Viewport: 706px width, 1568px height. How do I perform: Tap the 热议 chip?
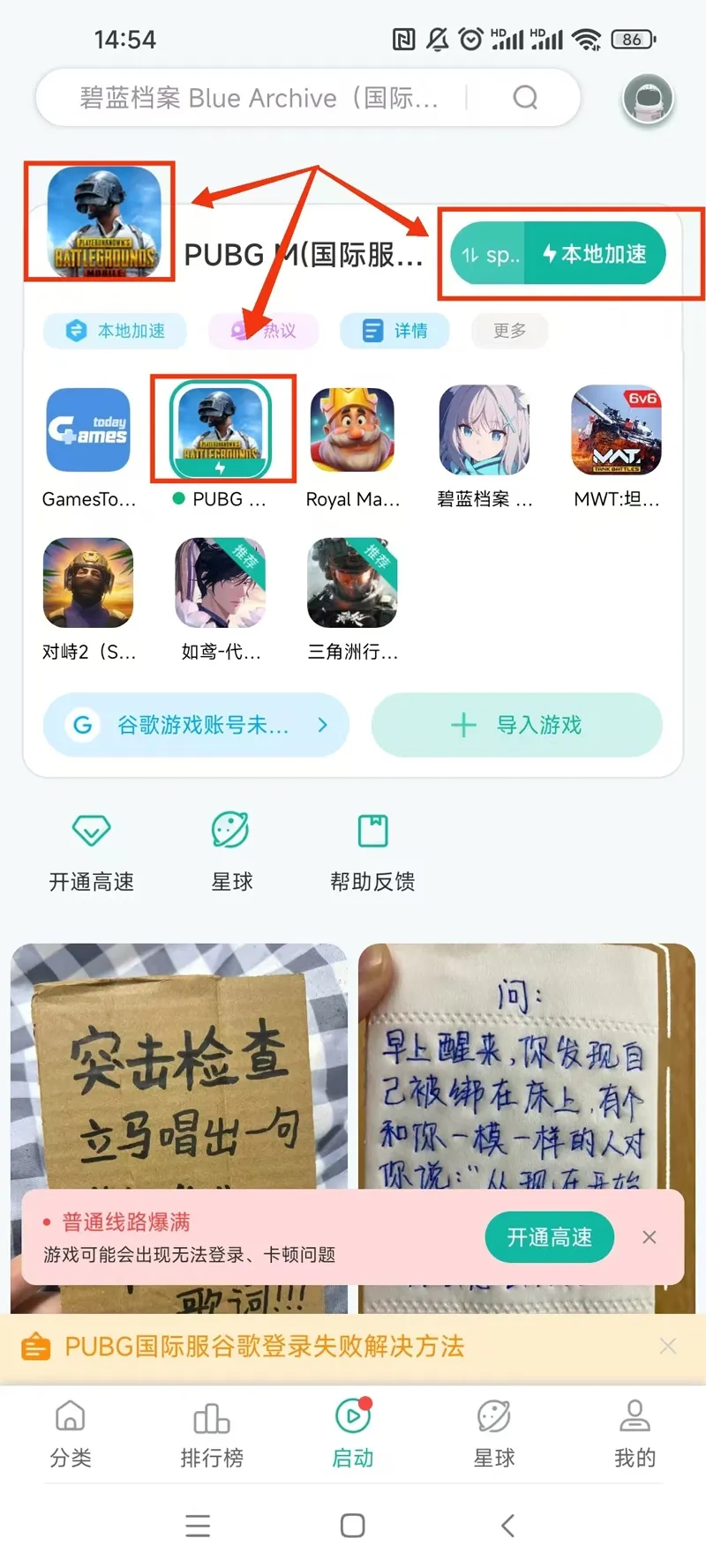click(x=263, y=331)
